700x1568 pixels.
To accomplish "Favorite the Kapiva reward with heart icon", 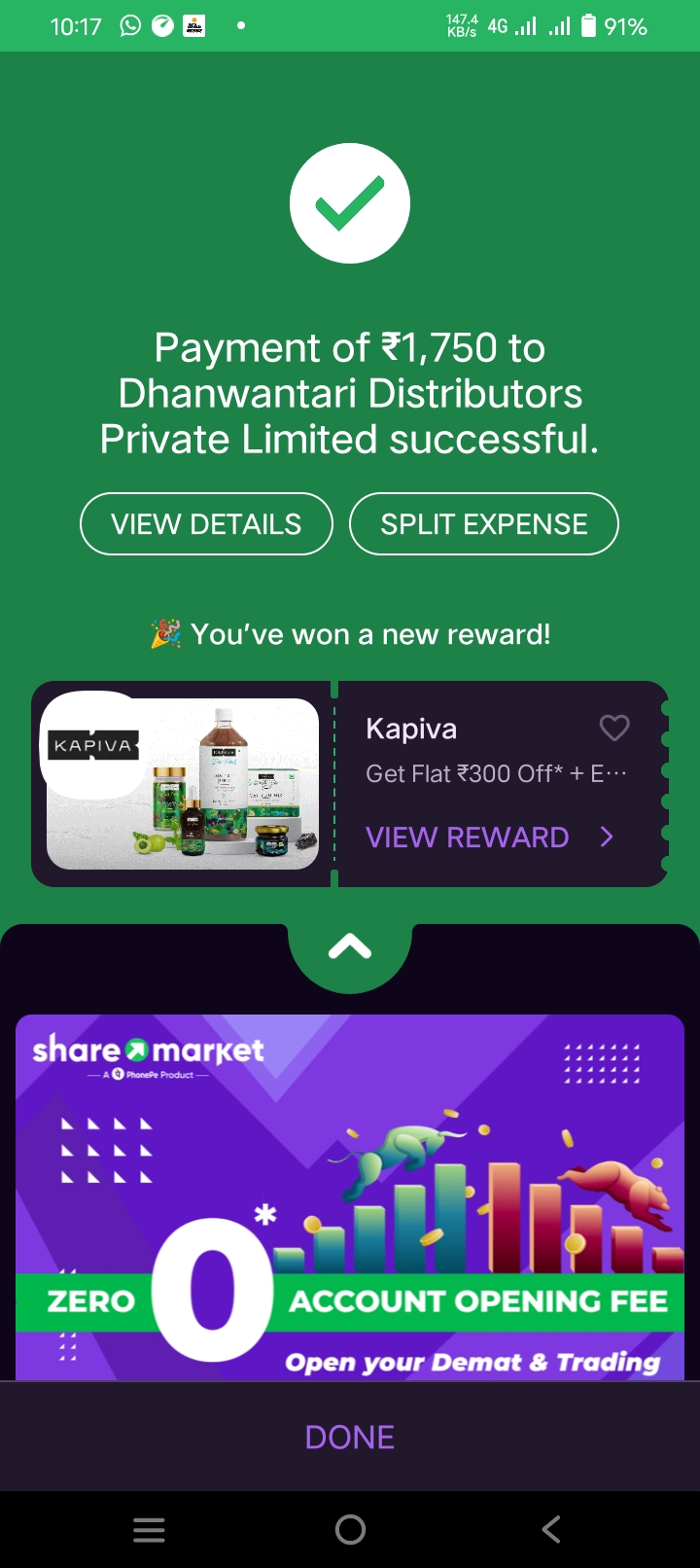I will tap(614, 728).
